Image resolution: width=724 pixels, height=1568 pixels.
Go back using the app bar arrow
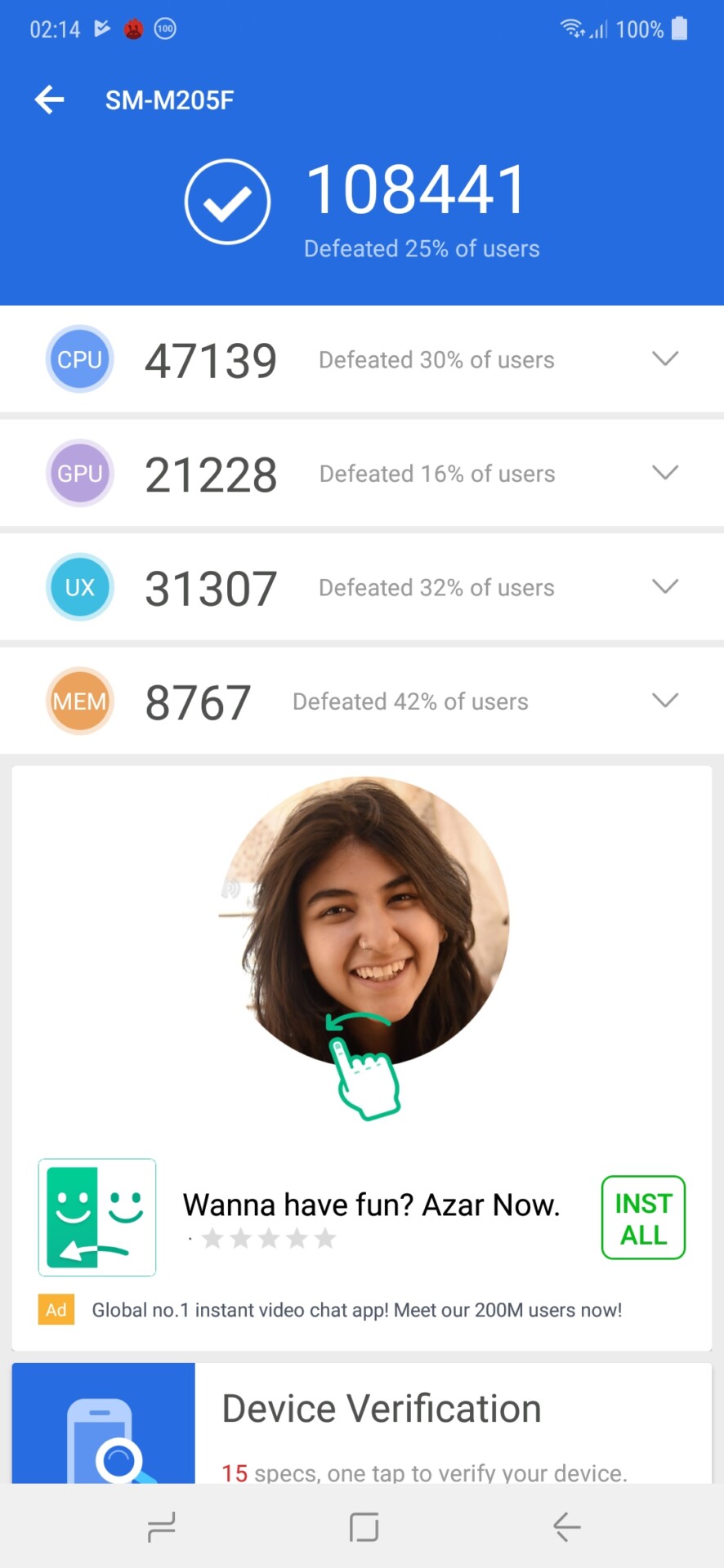click(x=50, y=100)
